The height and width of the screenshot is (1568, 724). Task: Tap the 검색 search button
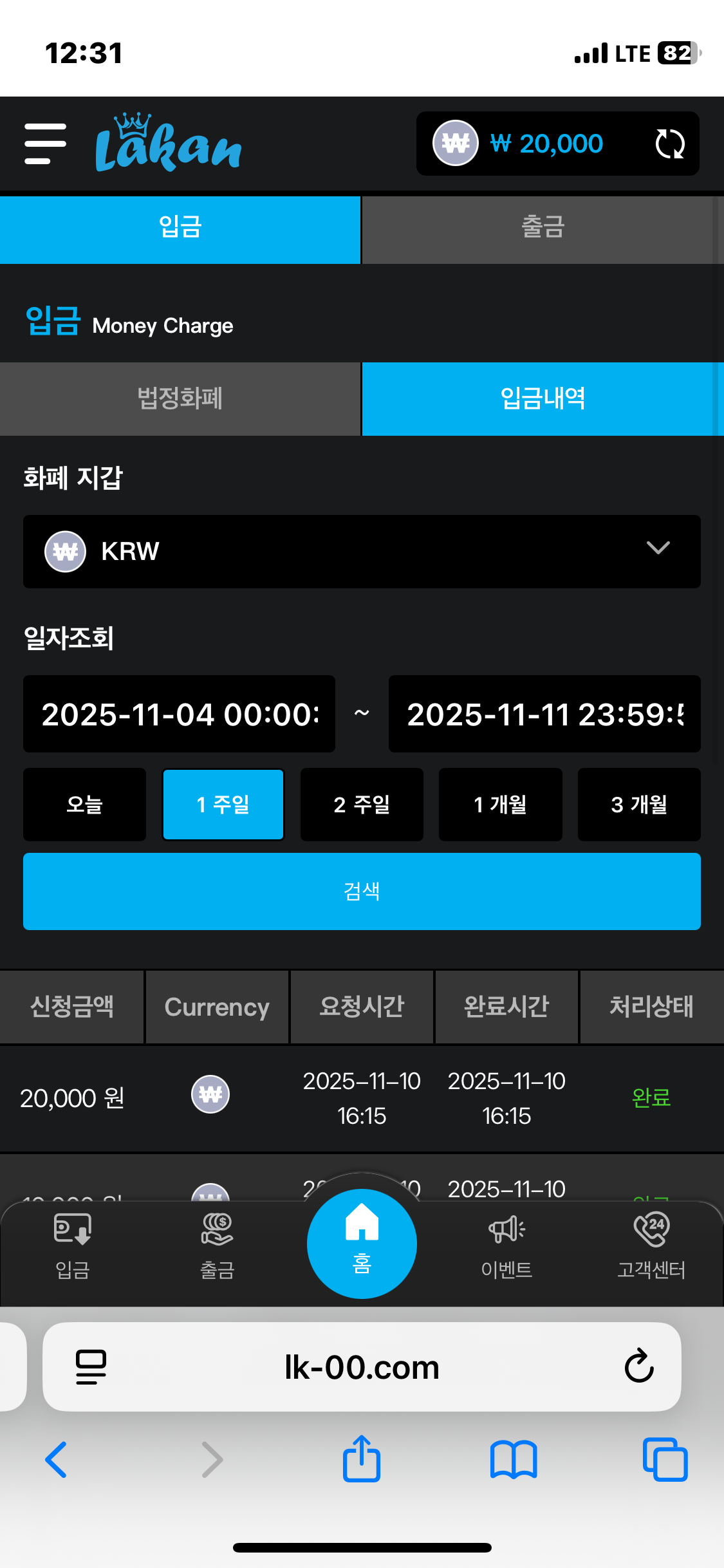(x=362, y=891)
